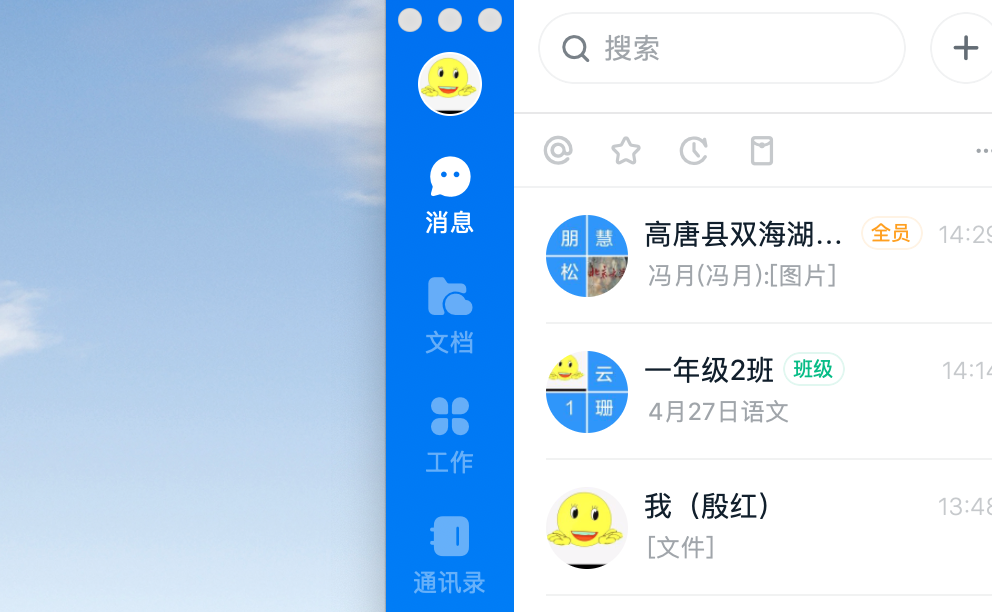Open the plus create button
The image size is (992, 612).
coord(964,48)
